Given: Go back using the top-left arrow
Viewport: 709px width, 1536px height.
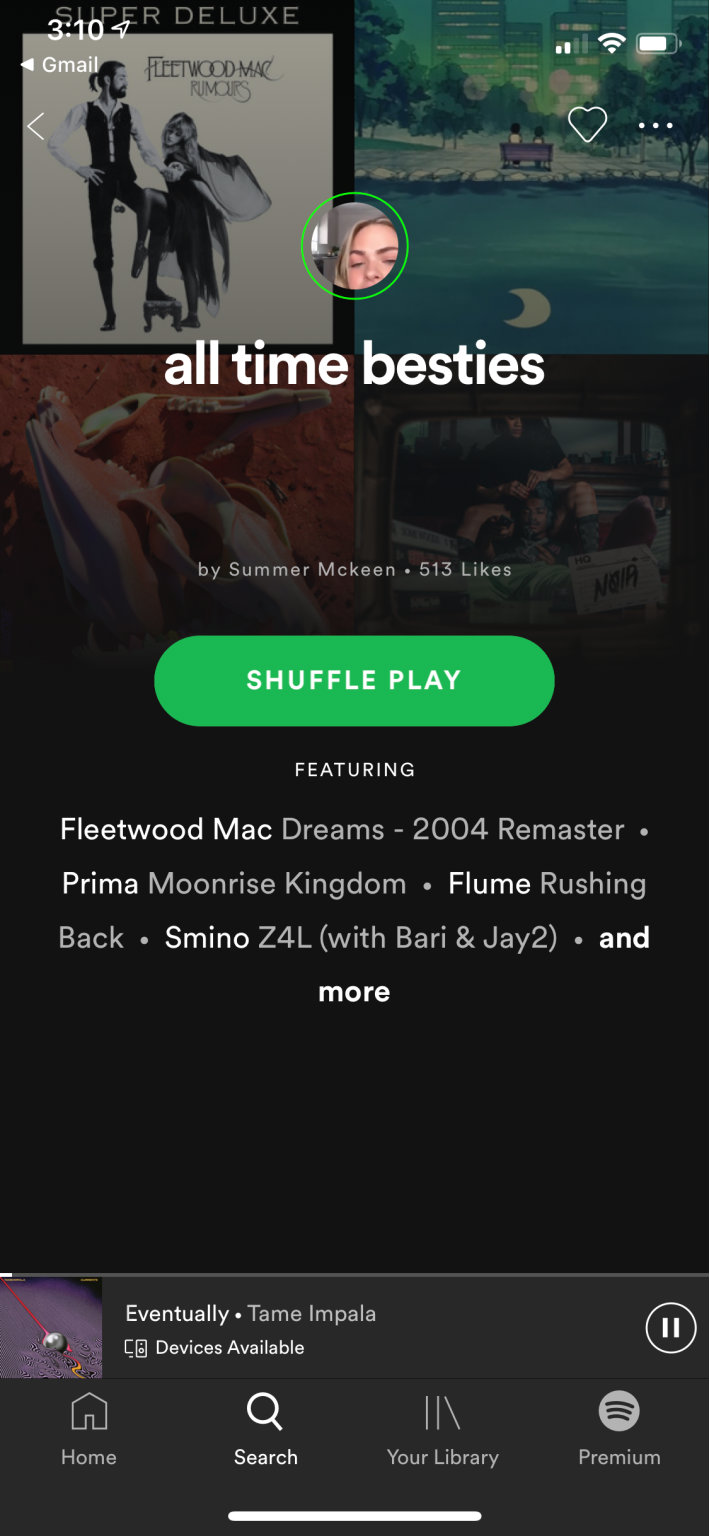Looking at the screenshot, I should coord(36,127).
